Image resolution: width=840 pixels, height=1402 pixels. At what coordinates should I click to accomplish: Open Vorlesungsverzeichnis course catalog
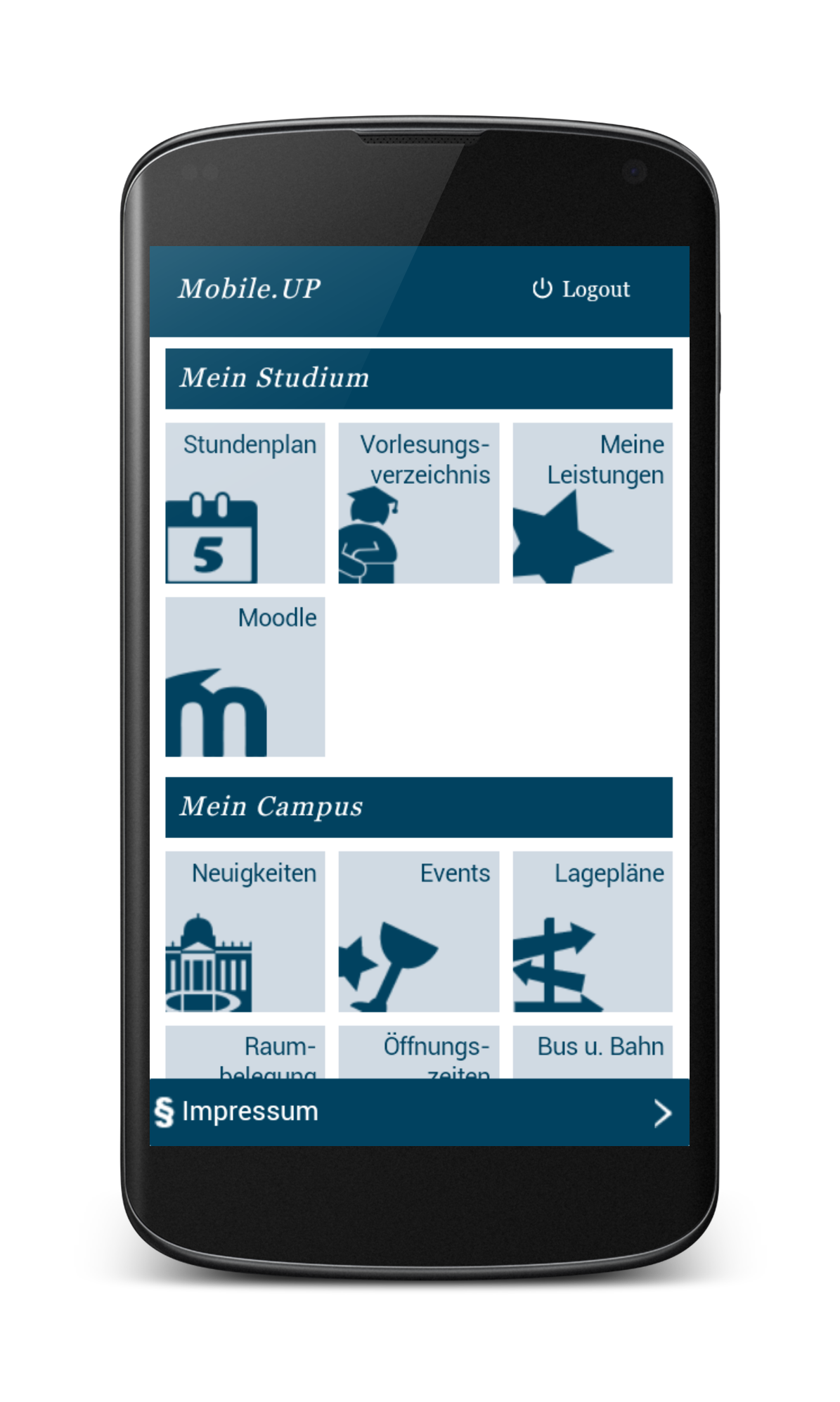(x=418, y=503)
